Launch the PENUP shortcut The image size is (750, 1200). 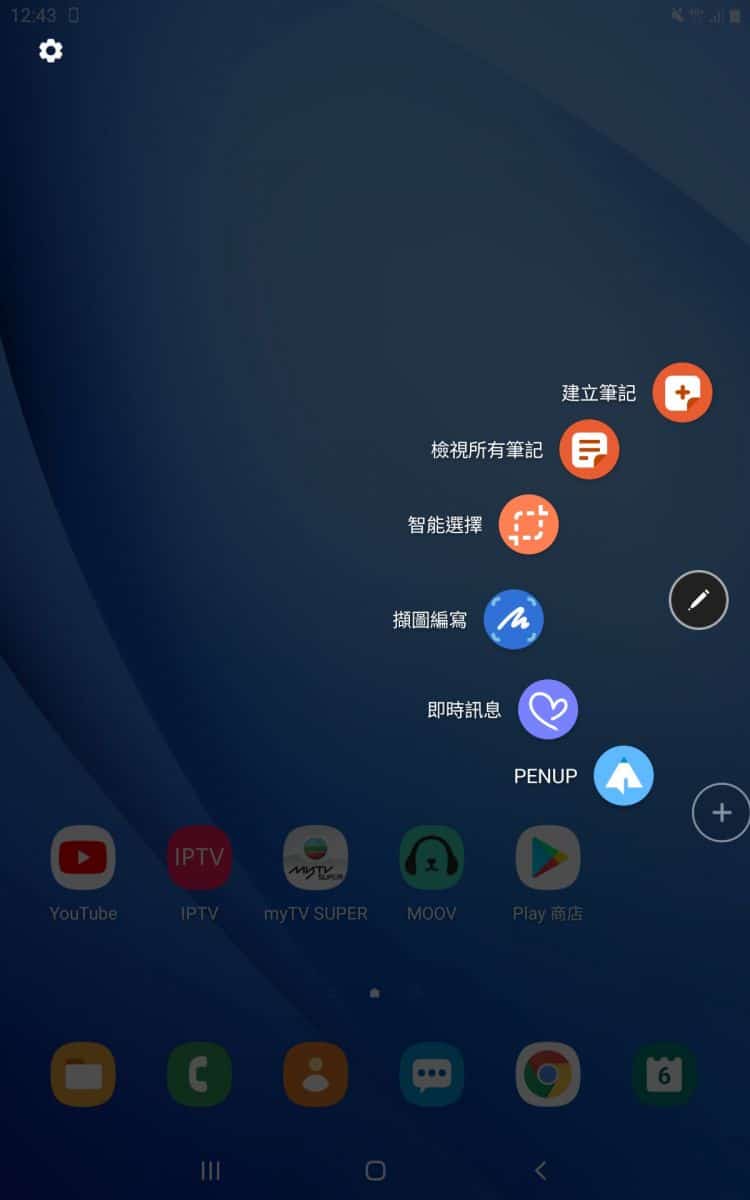pos(624,775)
